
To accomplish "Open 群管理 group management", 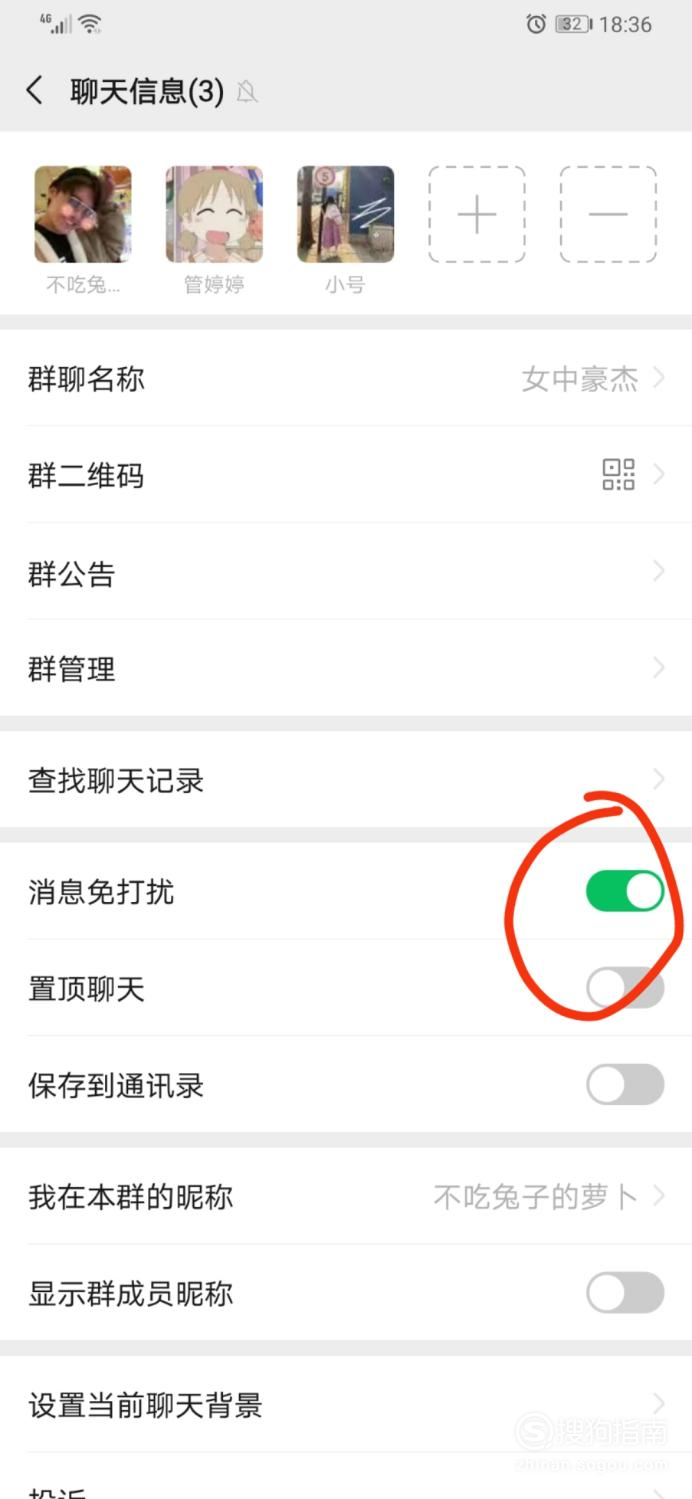I will 346,668.
